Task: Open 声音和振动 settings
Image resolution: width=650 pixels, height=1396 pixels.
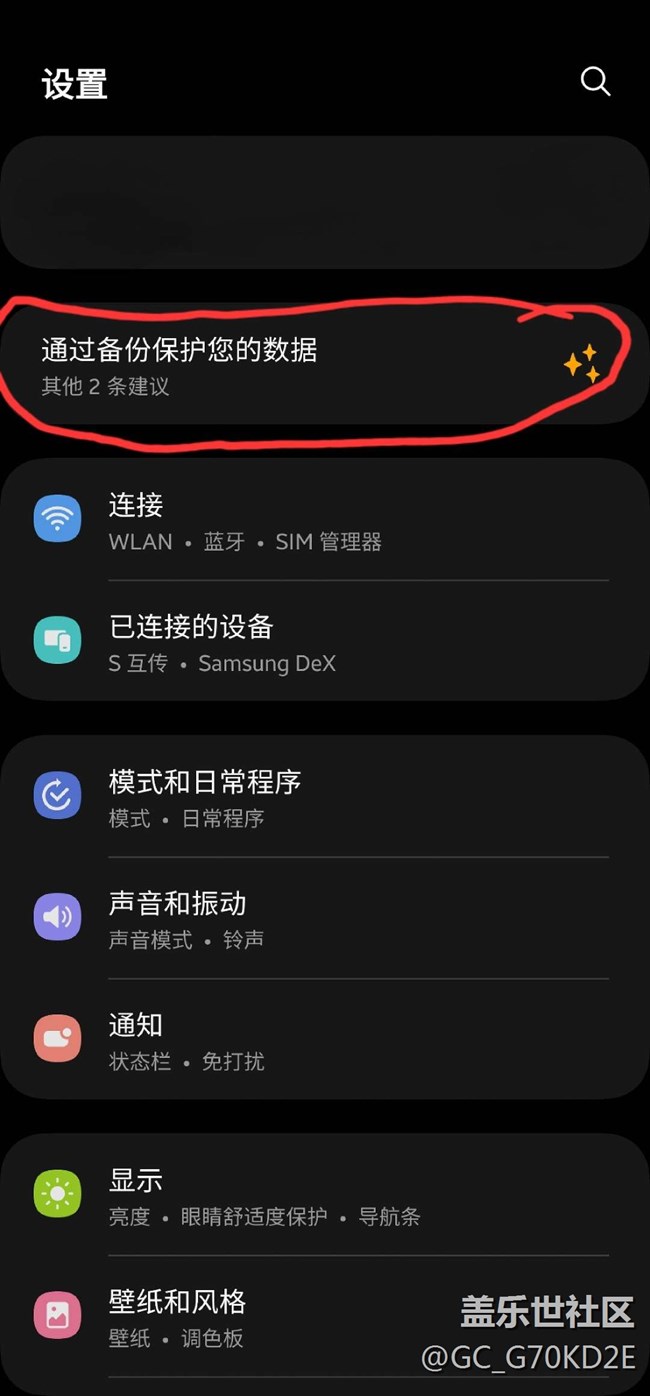Action: [325, 919]
